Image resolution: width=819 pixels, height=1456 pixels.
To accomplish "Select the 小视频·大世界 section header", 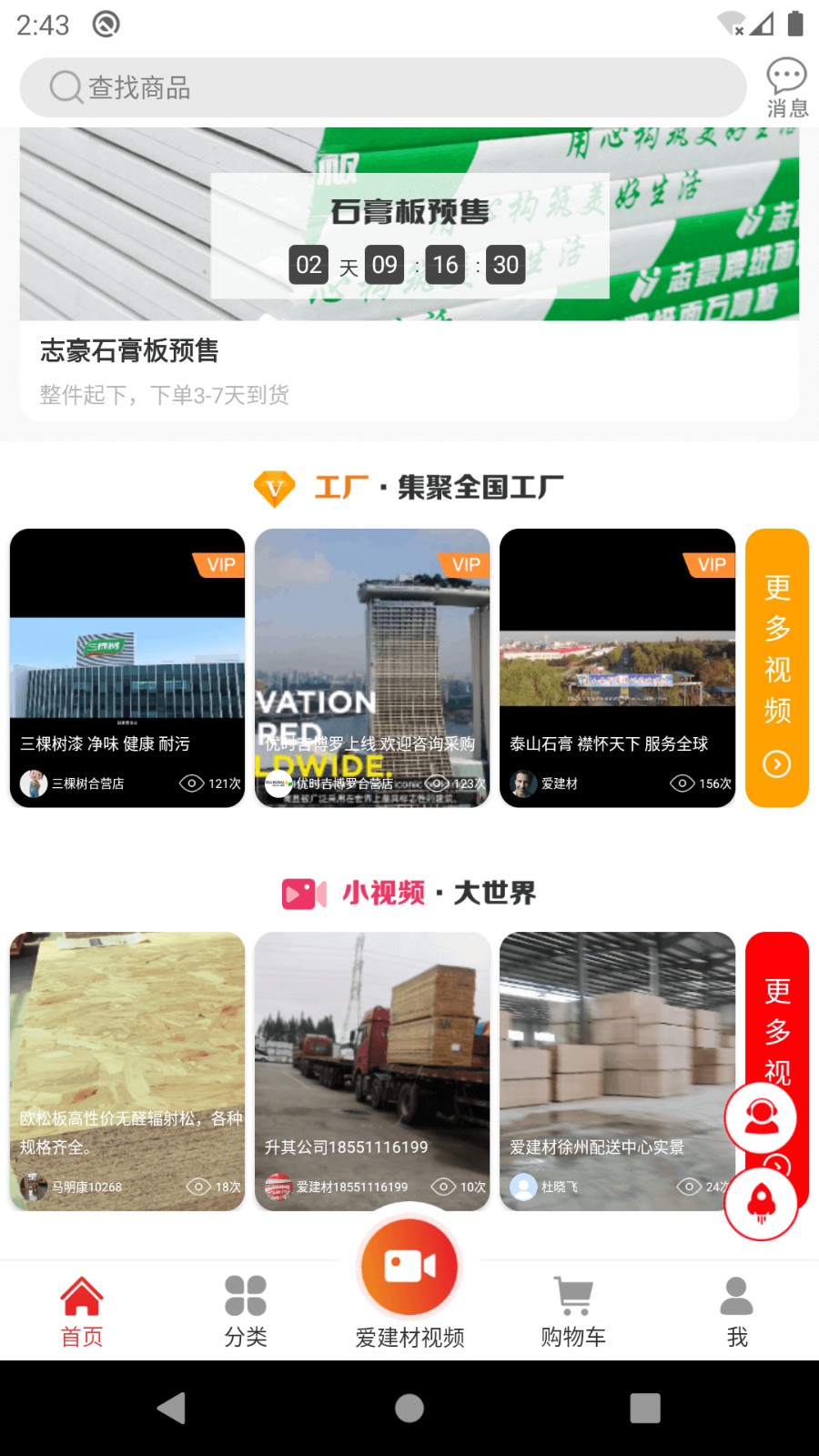I will click(409, 893).
